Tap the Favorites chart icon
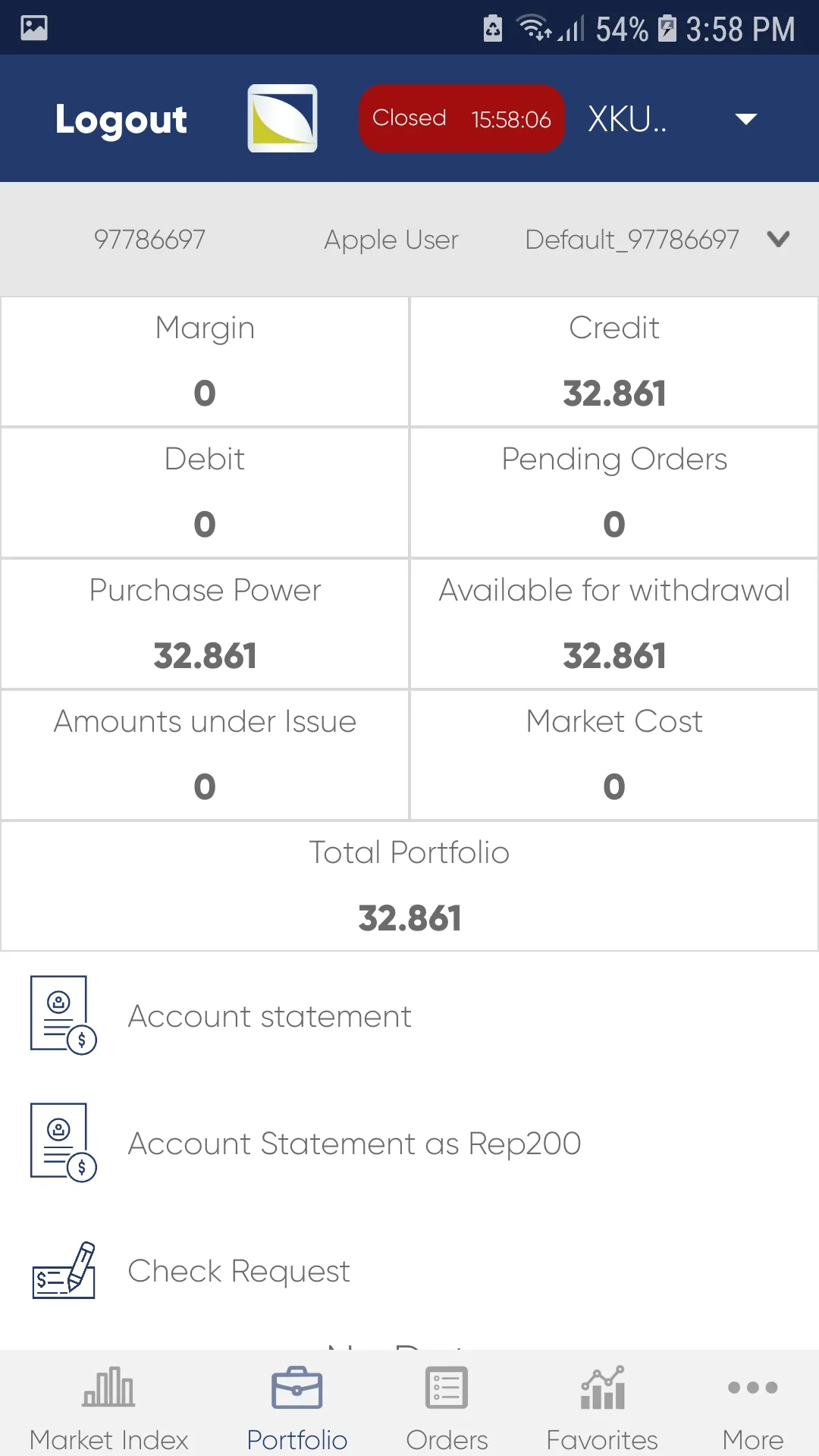Screen dimensions: 819x1456 601,1389
